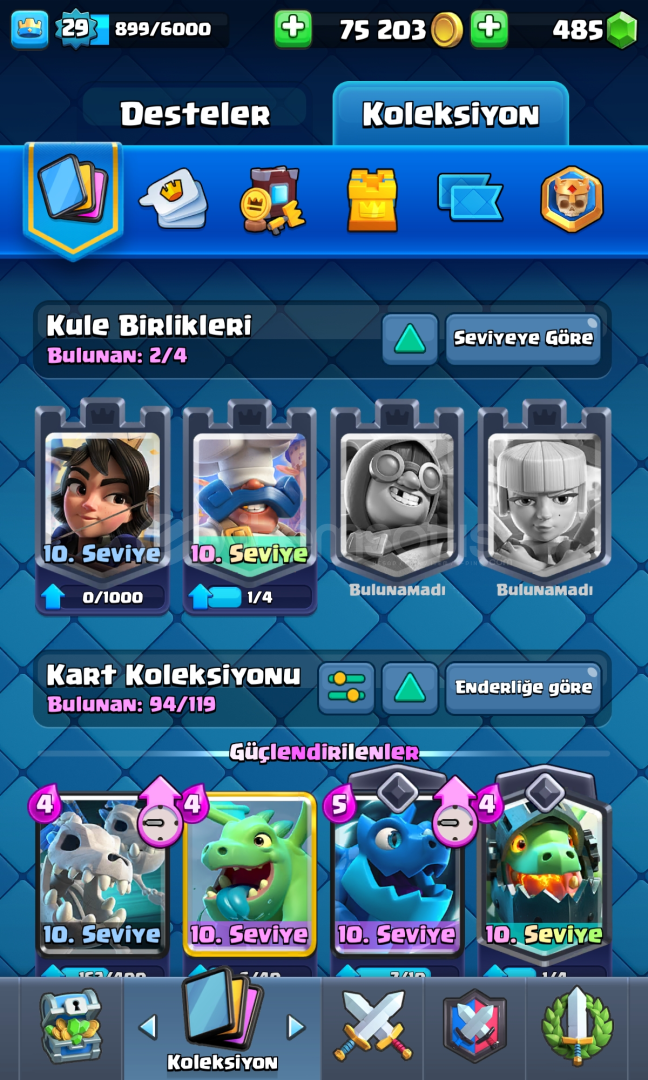The image size is (648, 1080).
Task: Reverse sort order in Kule Birlikleri
Action: click(x=410, y=338)
